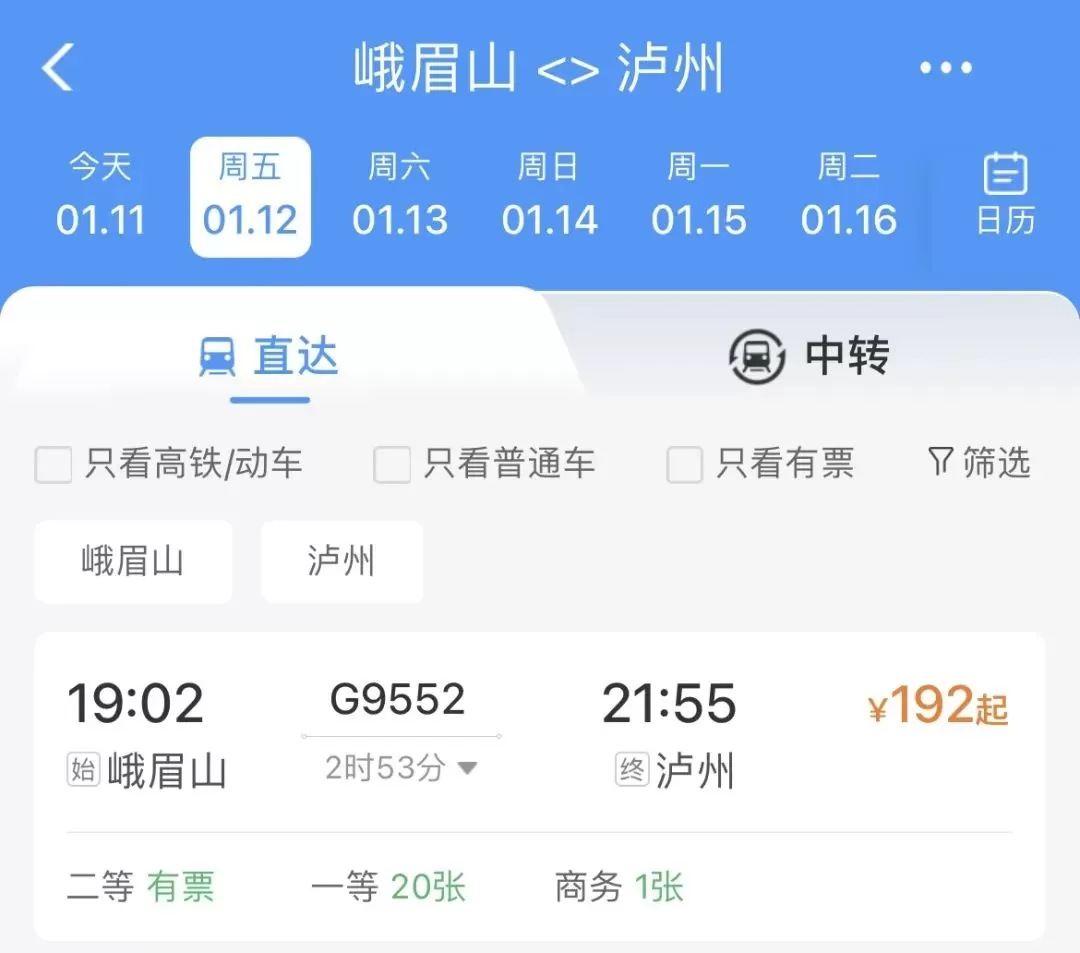
Task: Open the 日历 calendar picker
Action: click(1005, 195)
